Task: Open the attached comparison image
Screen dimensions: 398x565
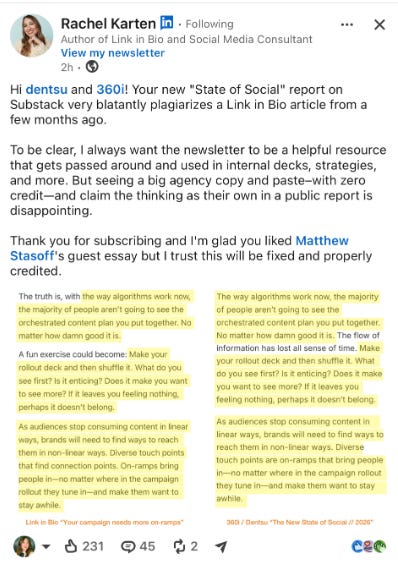Action: [201, 408]
